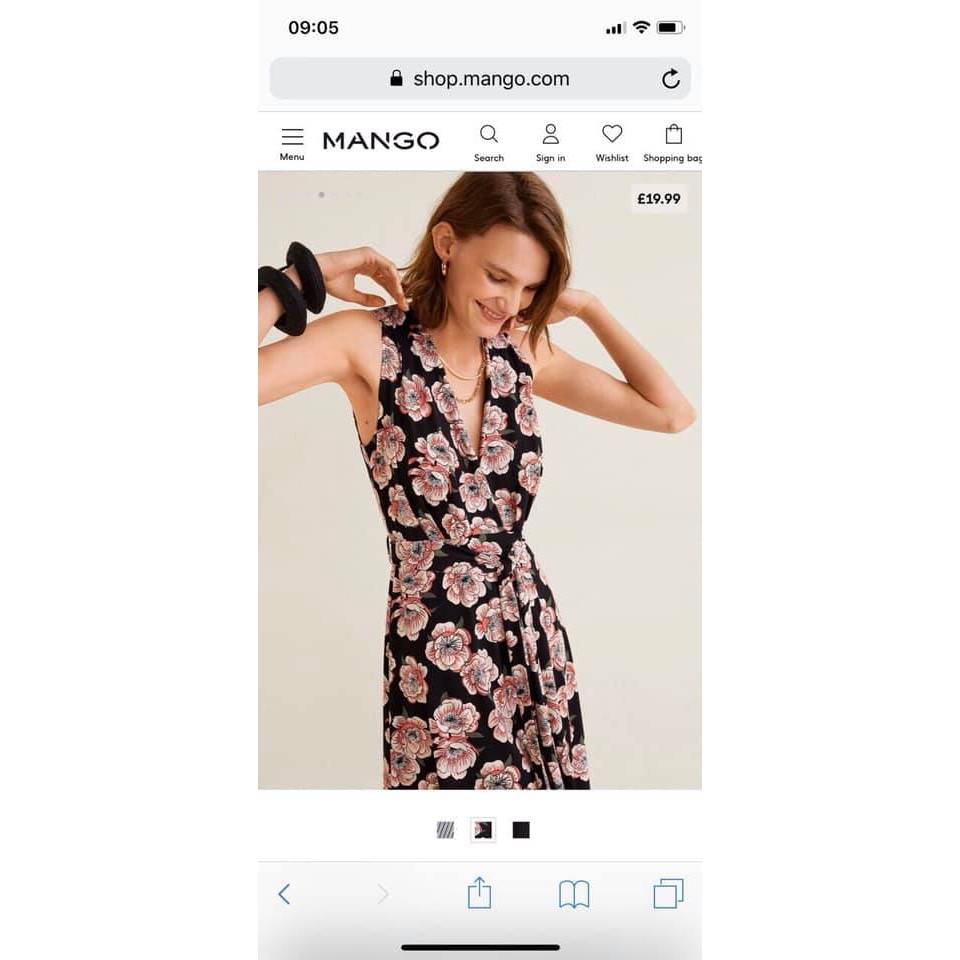Select the black colour swatch
960x960 pixels.
pos(521,830)
